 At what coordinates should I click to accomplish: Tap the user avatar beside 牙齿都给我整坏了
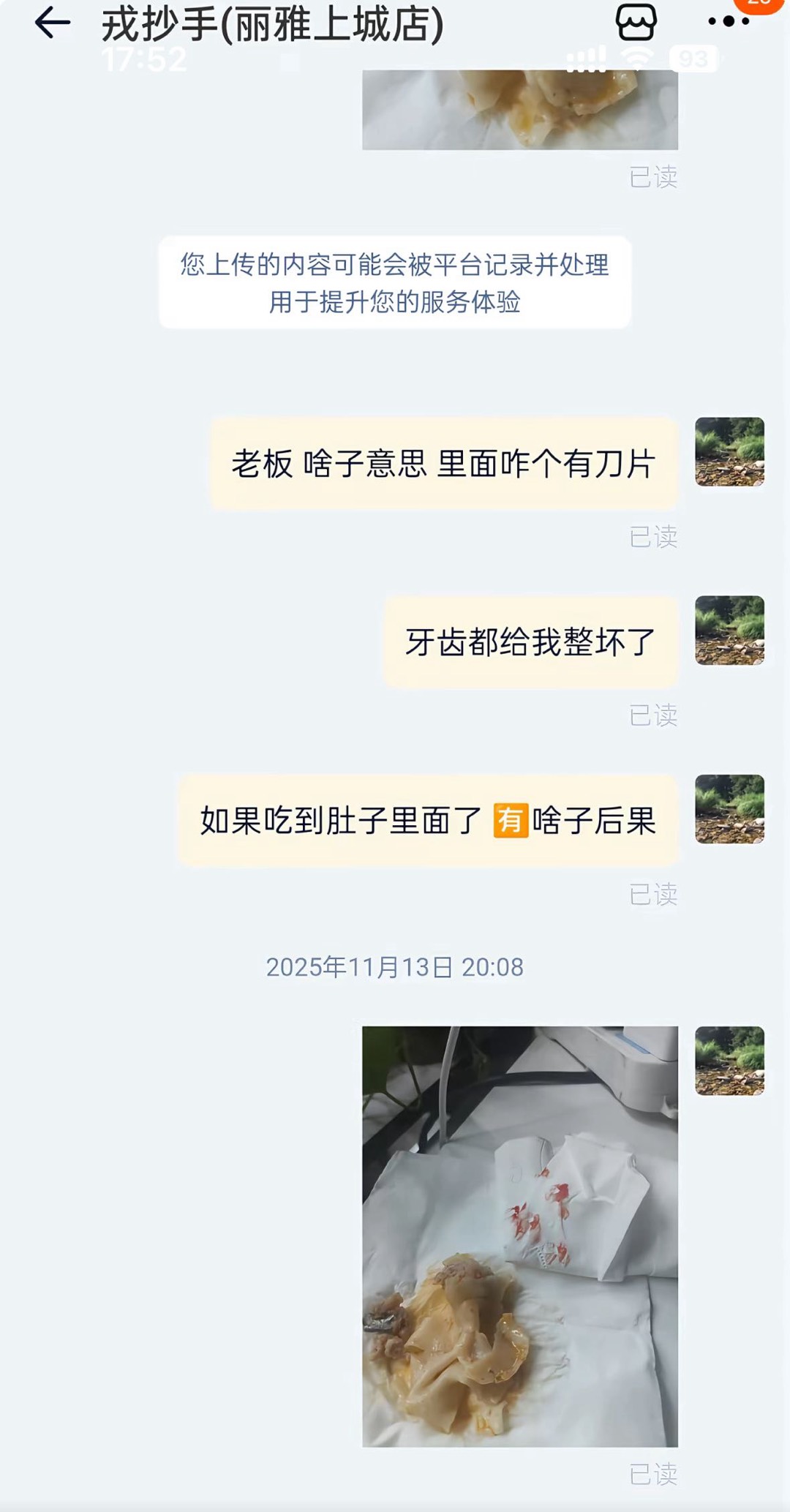pos(729,631)
